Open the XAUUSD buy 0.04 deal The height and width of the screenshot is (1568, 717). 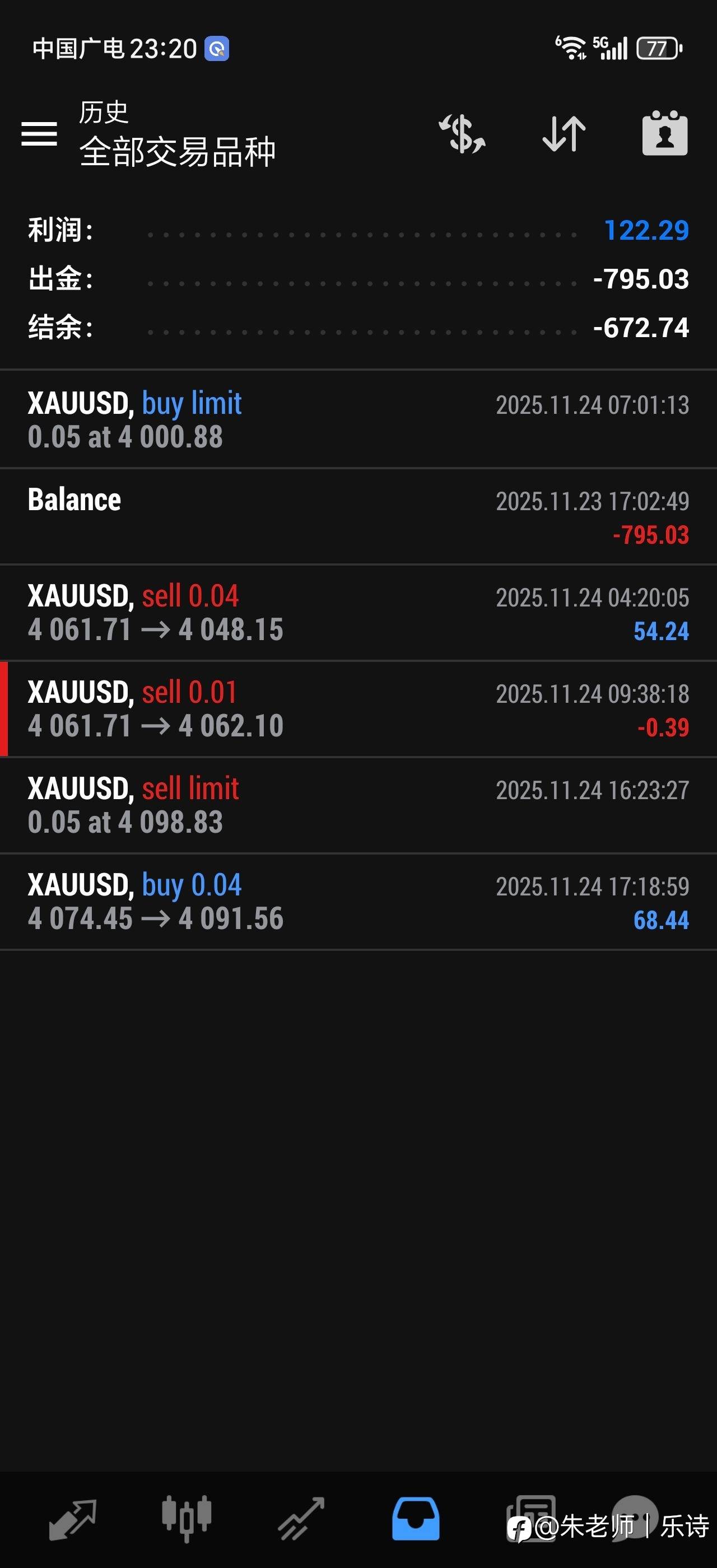point(358,902)
